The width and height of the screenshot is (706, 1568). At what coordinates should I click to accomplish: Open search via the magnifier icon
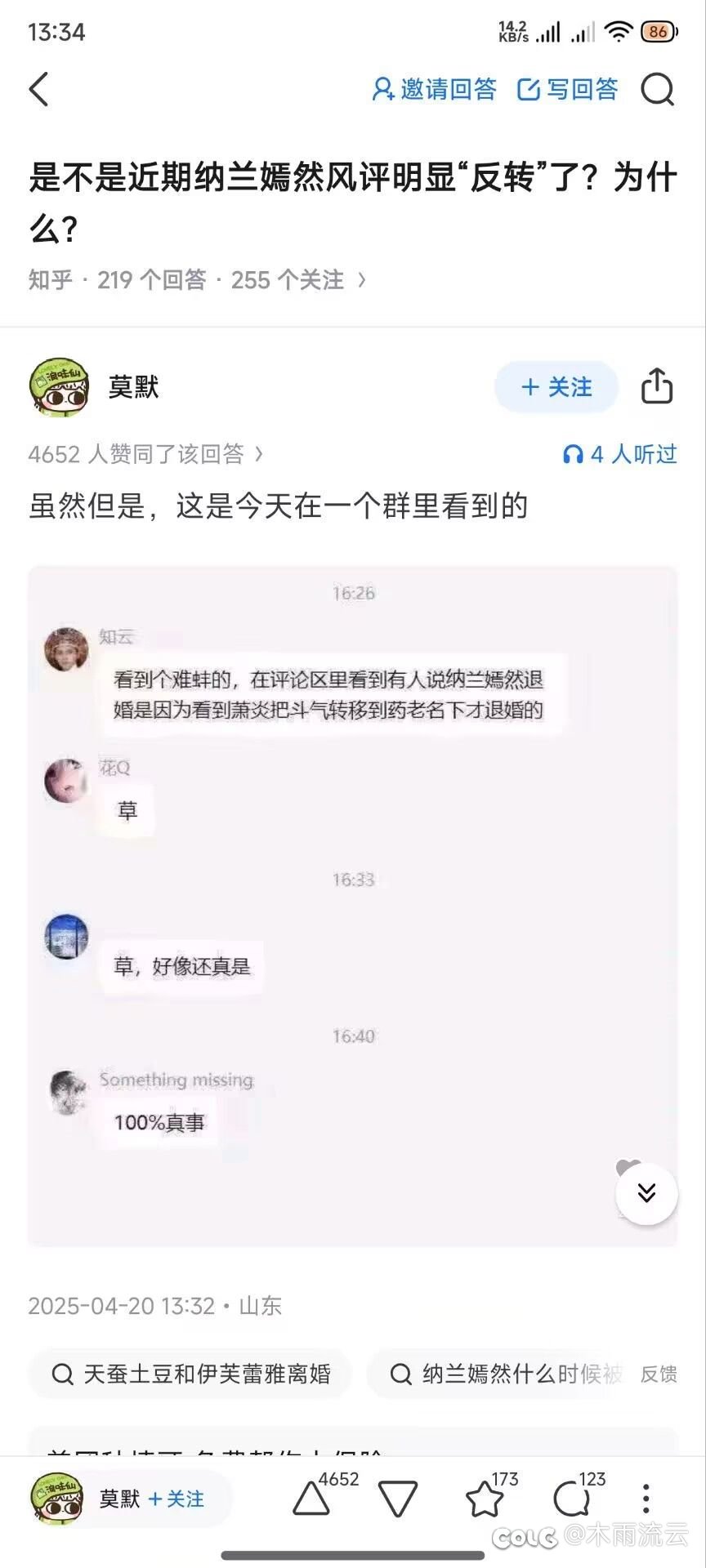click(x=657, y=89)
